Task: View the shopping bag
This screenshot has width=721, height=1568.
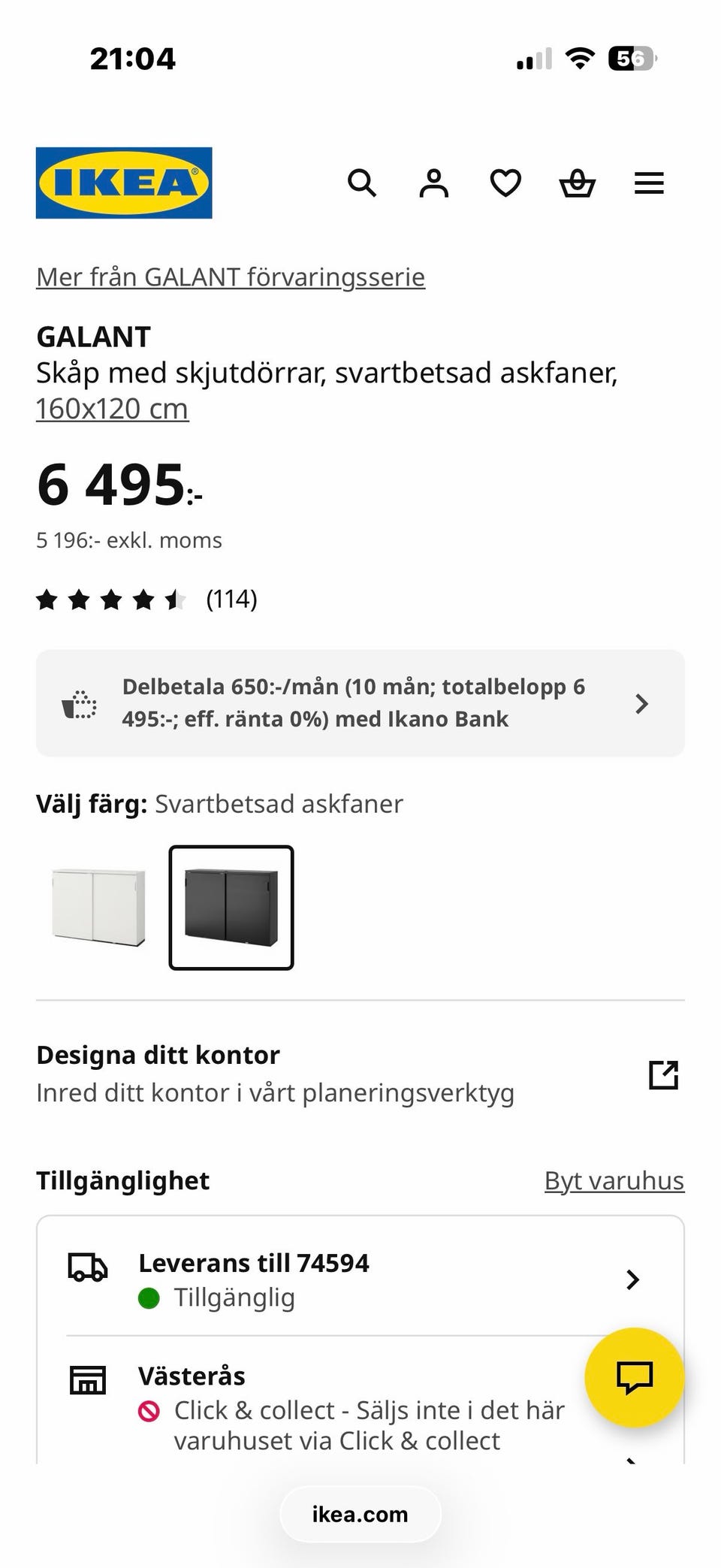Action: (577, 183)
